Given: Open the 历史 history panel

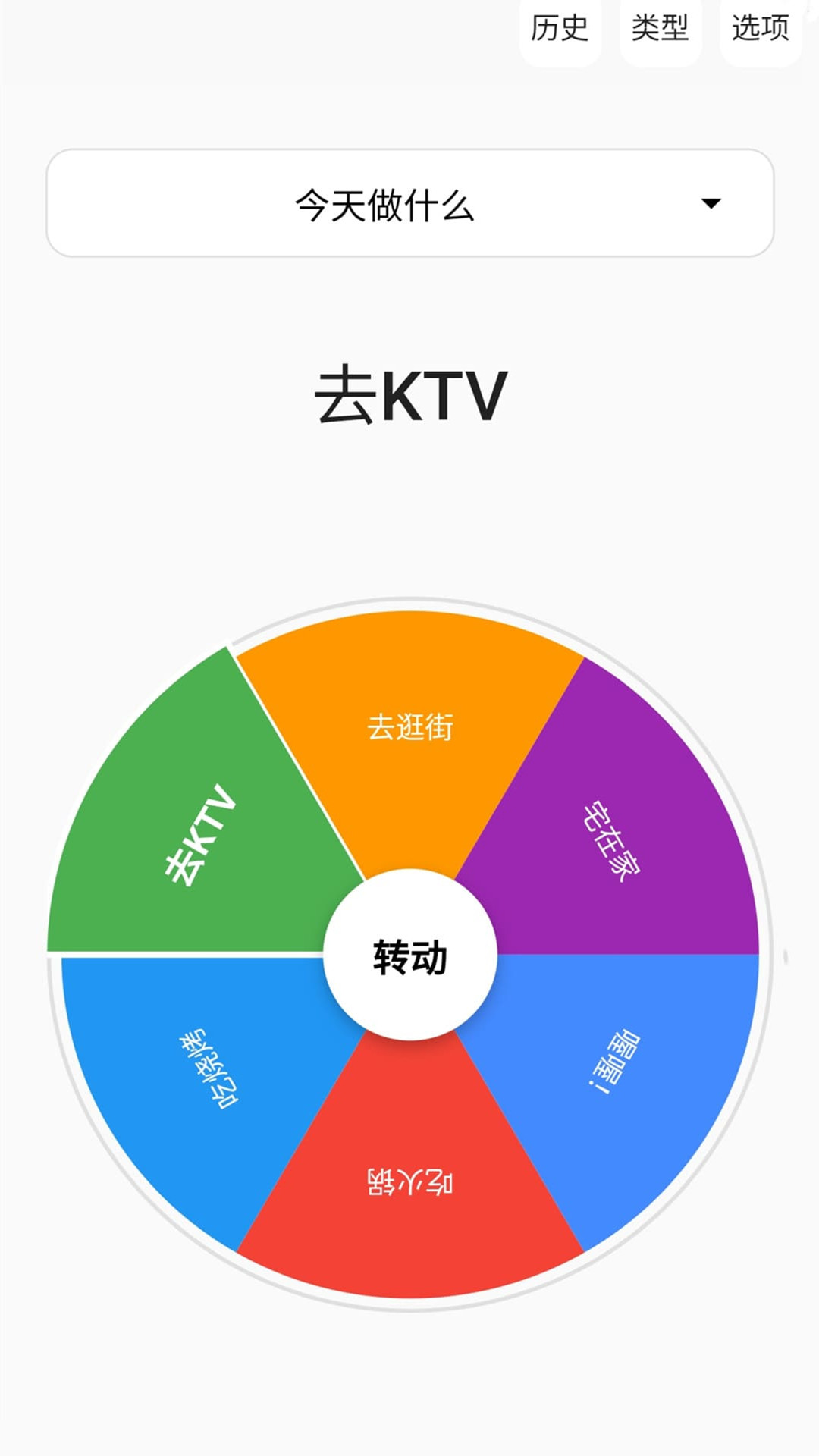Looking at the screenshot, I should coord(559,29).
